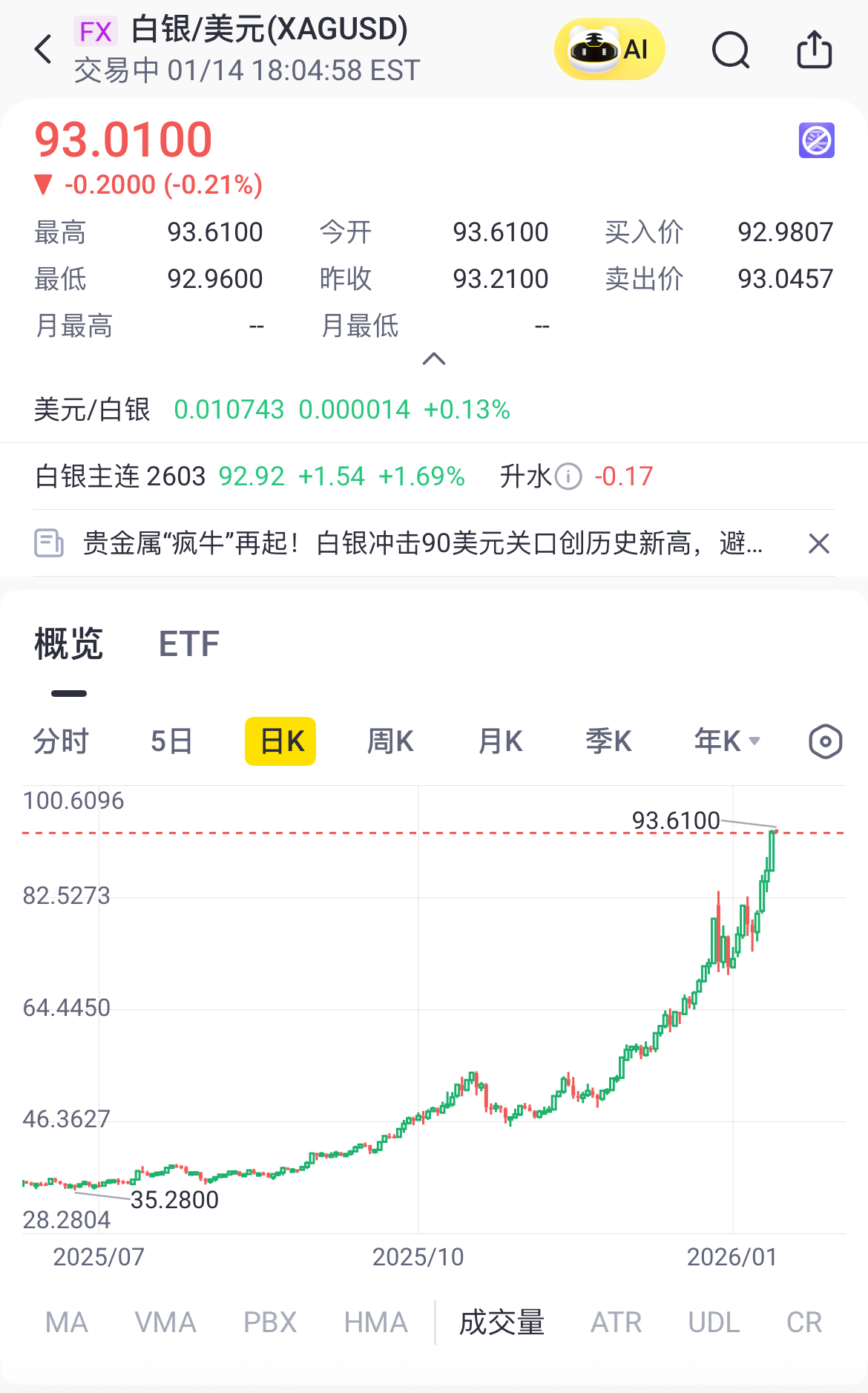Share this XAGUSD quote page

click(814, 50)
